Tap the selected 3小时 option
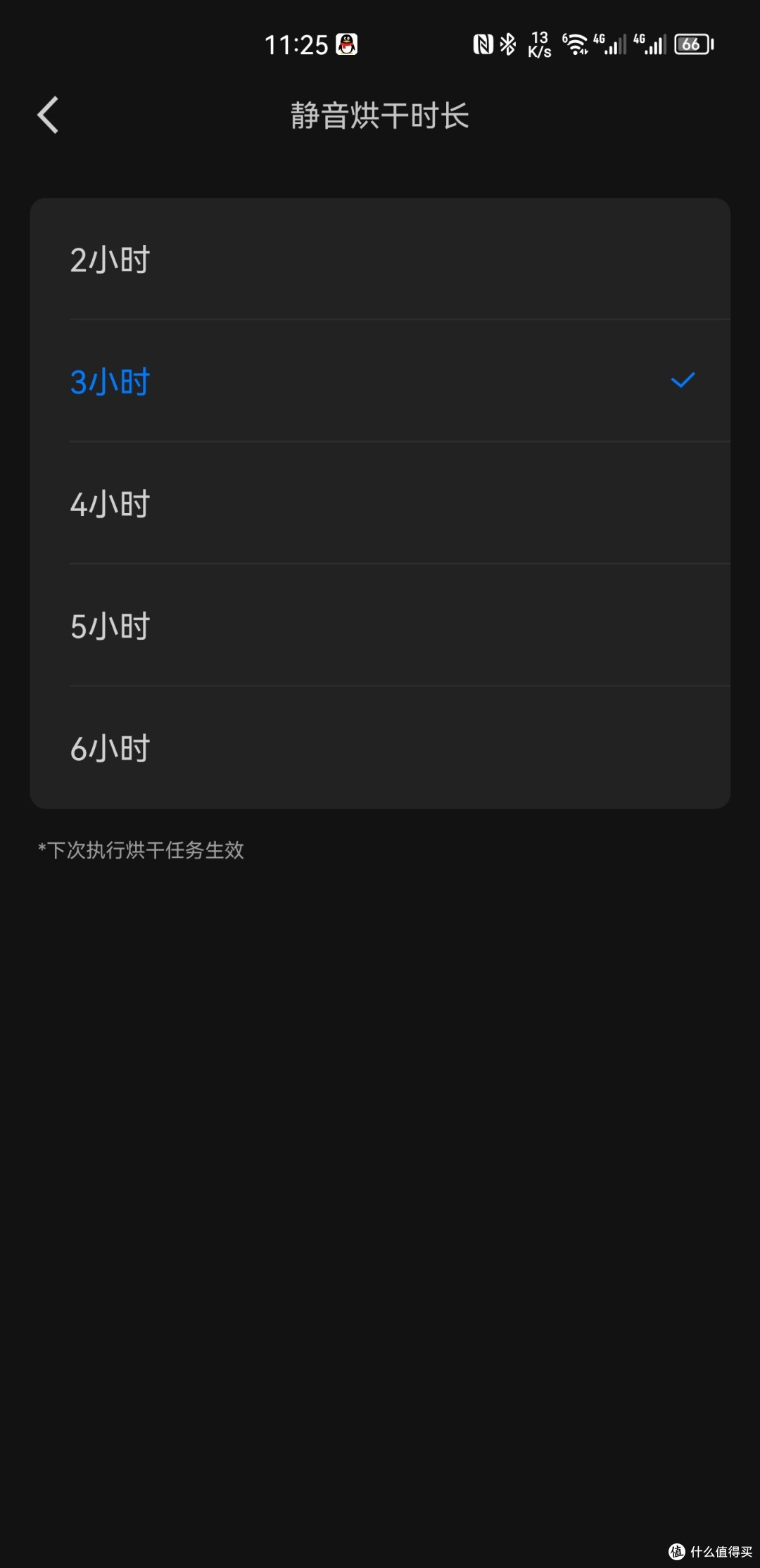 [x=380, y=381]
